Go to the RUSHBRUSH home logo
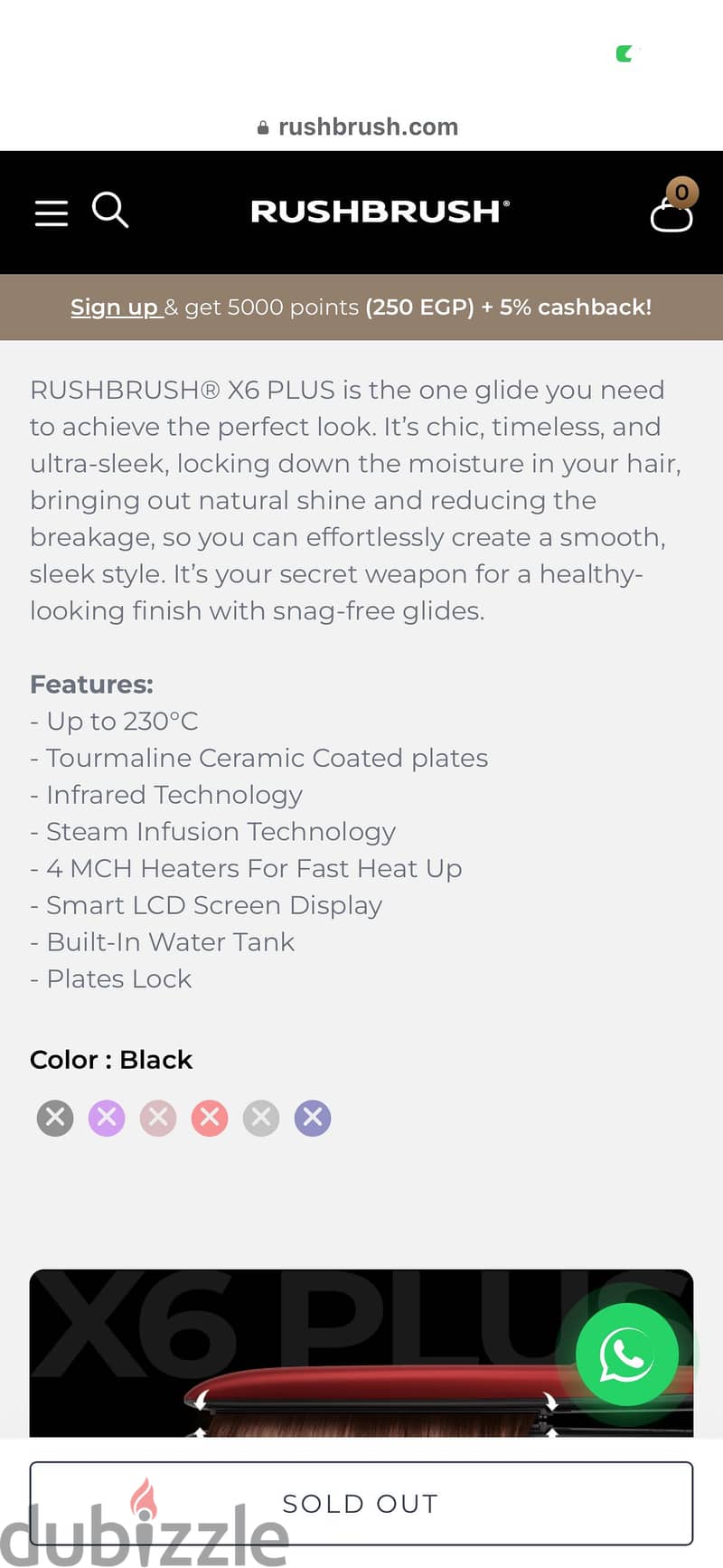 point(380,212)
